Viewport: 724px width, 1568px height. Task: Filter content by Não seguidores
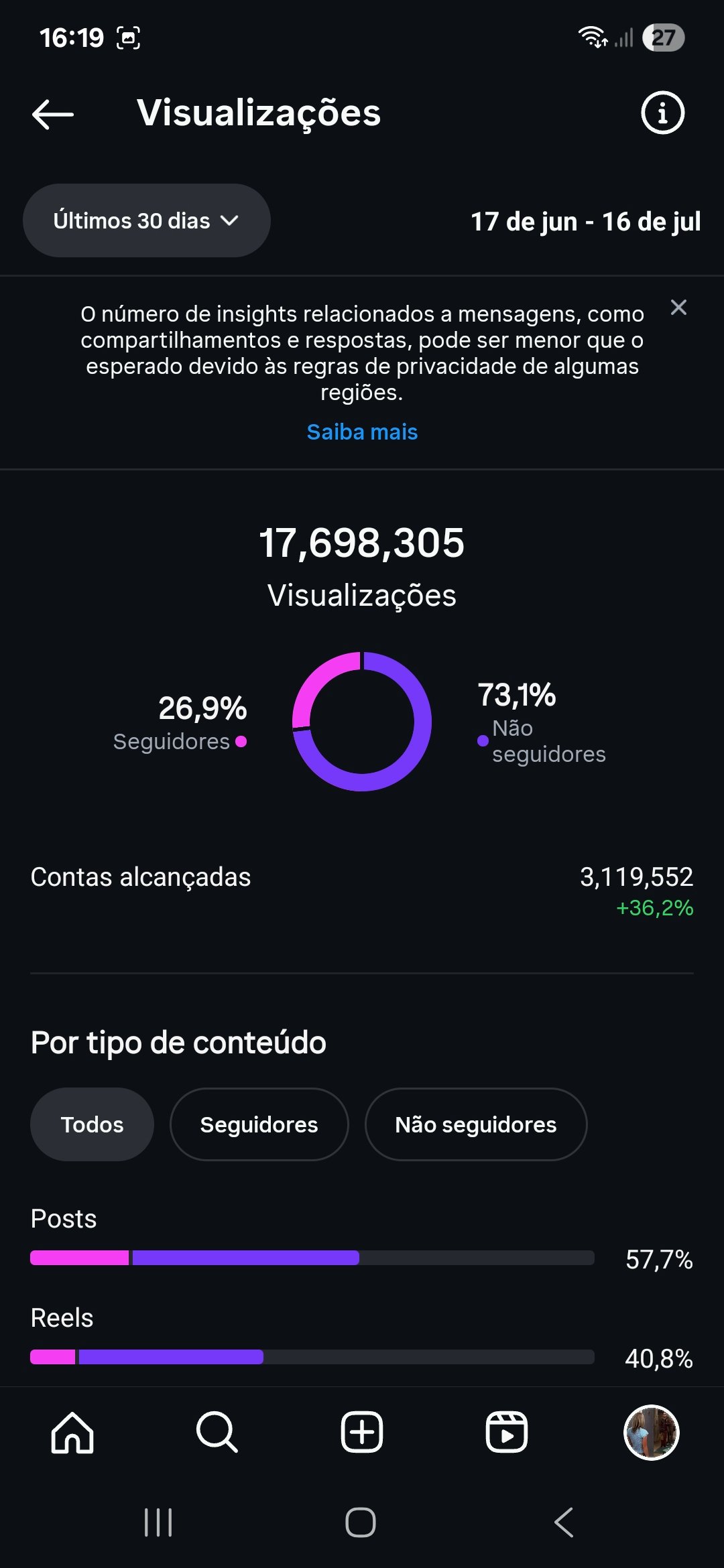click(476, 1124)
